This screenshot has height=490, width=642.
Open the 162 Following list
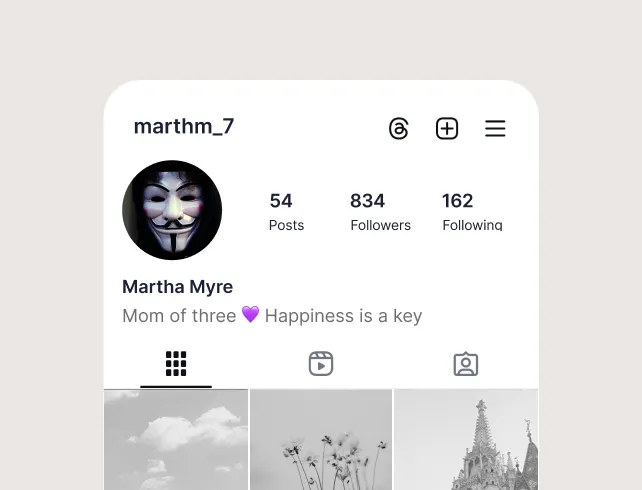click(472, 212)
